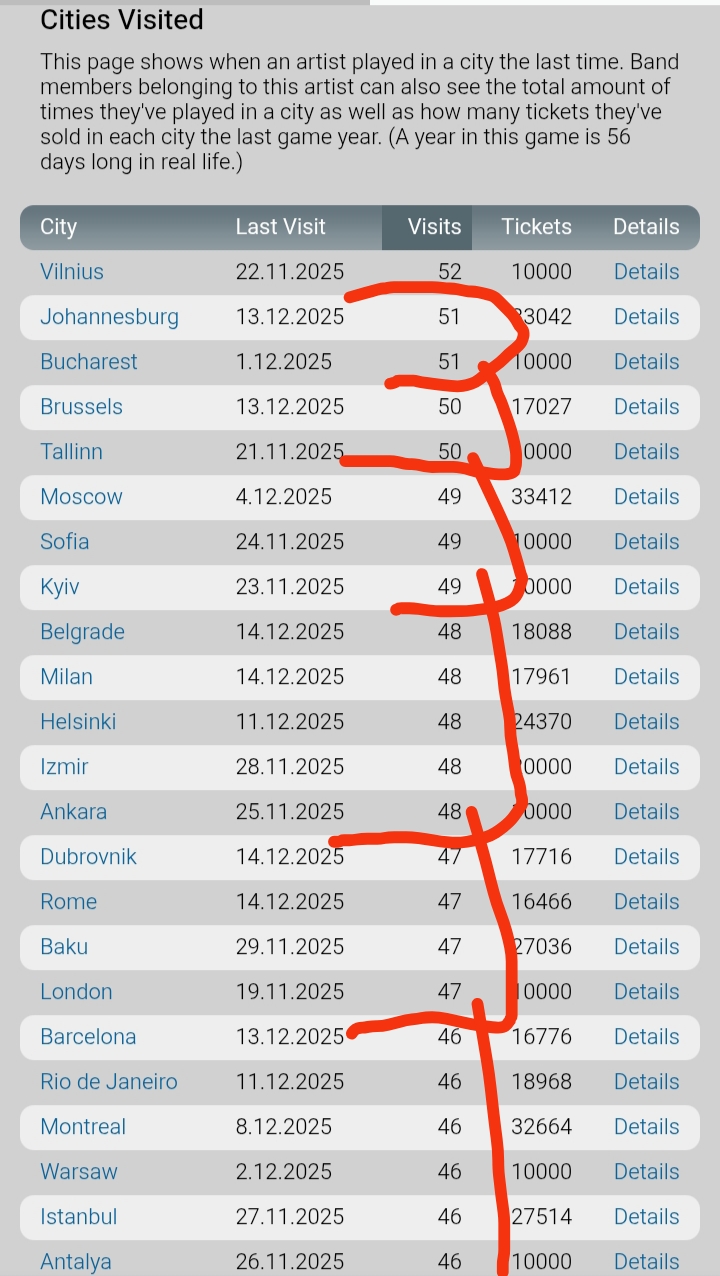Screen dimensions: 720x1276
Task: Open Details for Milan
Action: pyautogui.click(x=646, y=677)
